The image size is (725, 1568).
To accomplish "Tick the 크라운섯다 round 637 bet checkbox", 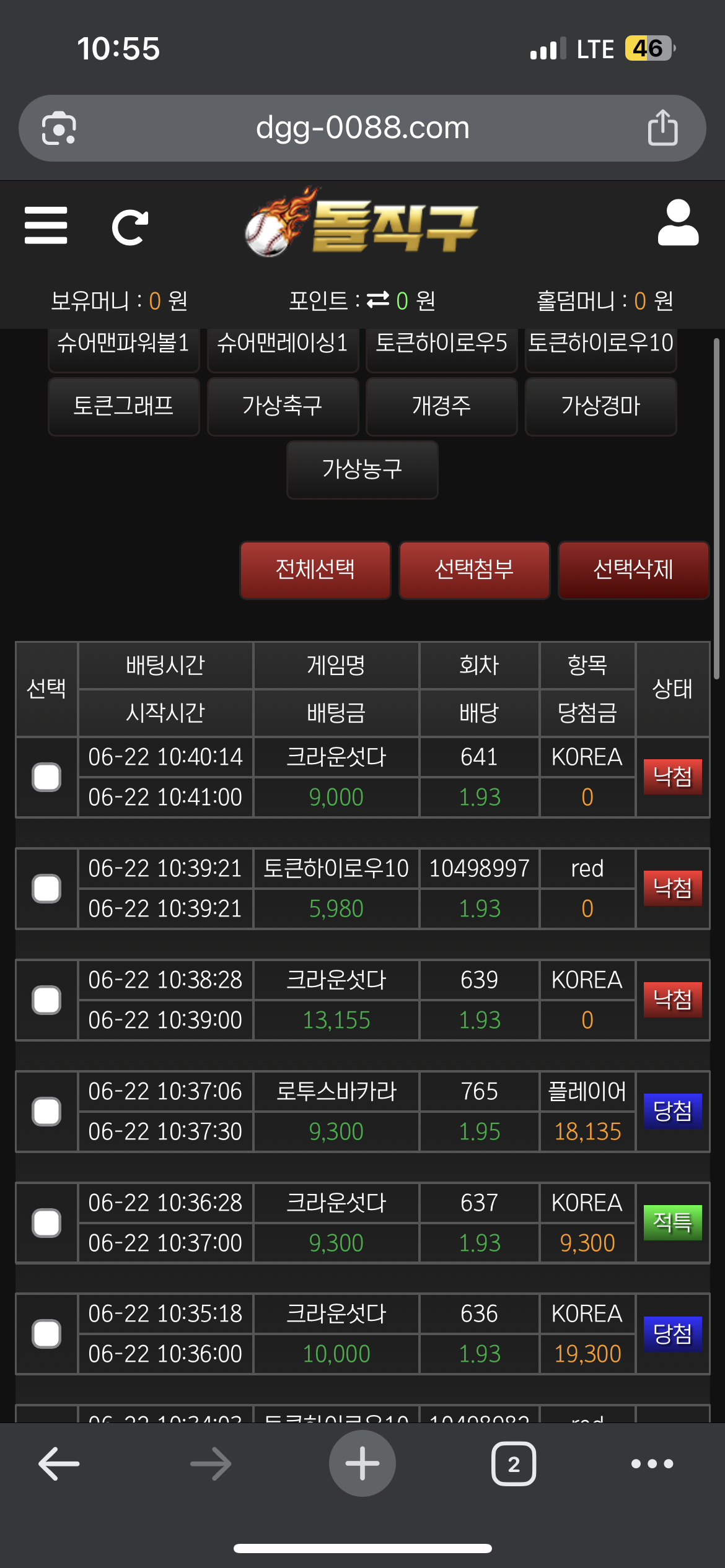I will 46,1223.
